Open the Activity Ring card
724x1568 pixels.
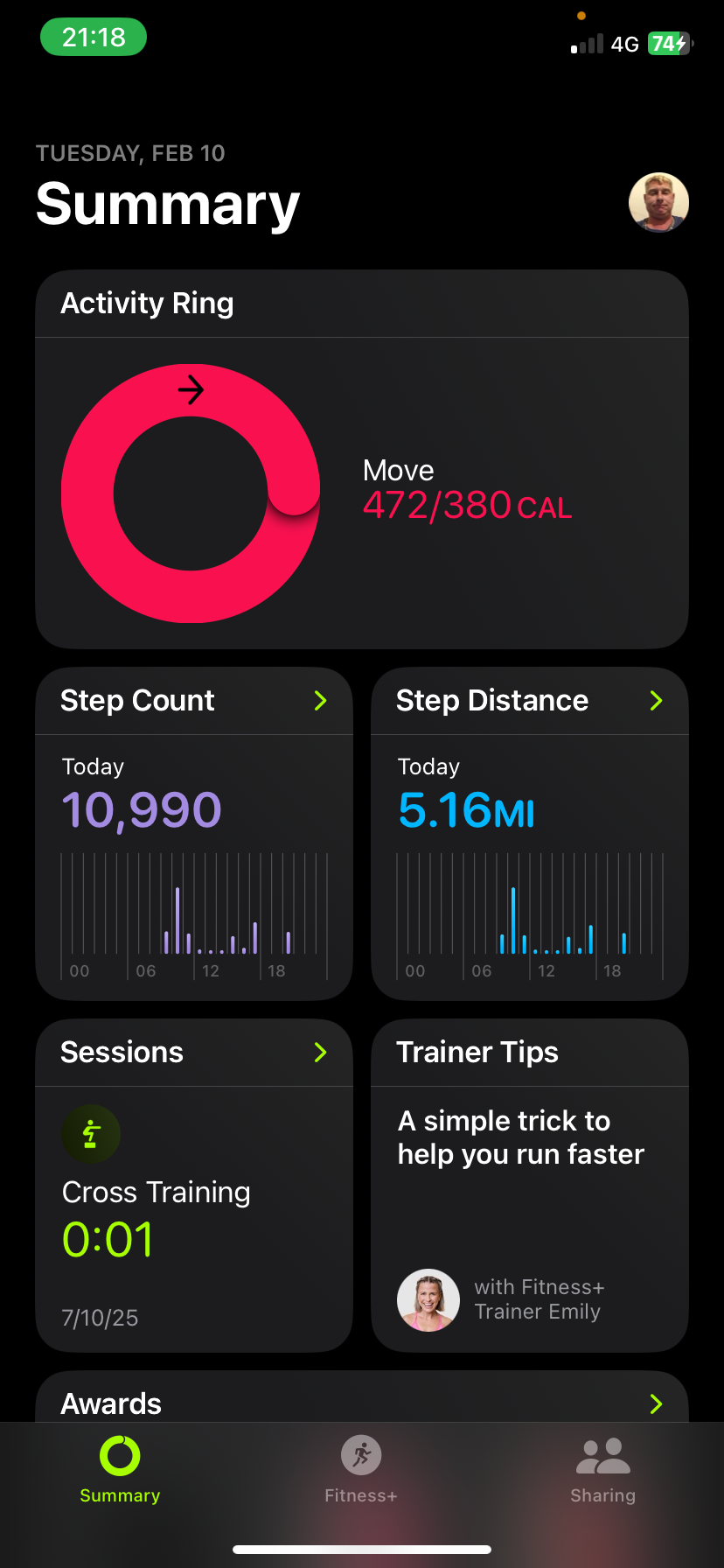tap(361, 458)
